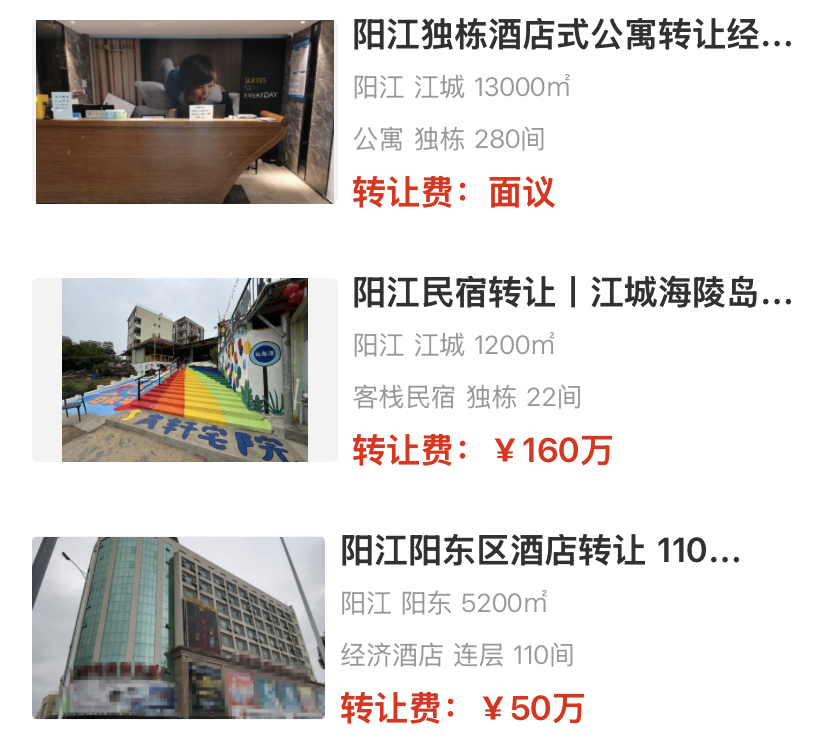
Task: View the reception desk photo of the 280间 apartment
Action: (x=185, y=111)
